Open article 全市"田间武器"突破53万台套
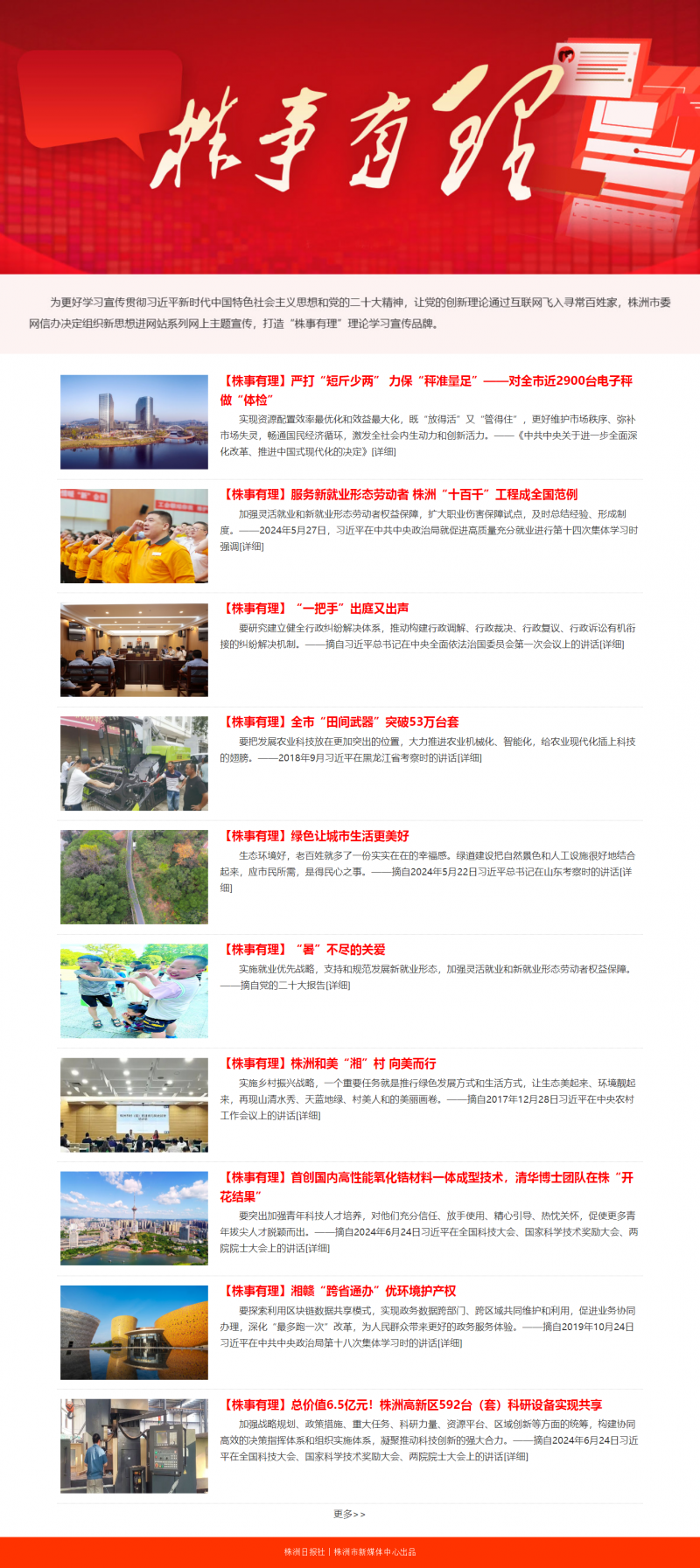The height and width of the screenshot is (1568, 700). (x=339, y=722)
